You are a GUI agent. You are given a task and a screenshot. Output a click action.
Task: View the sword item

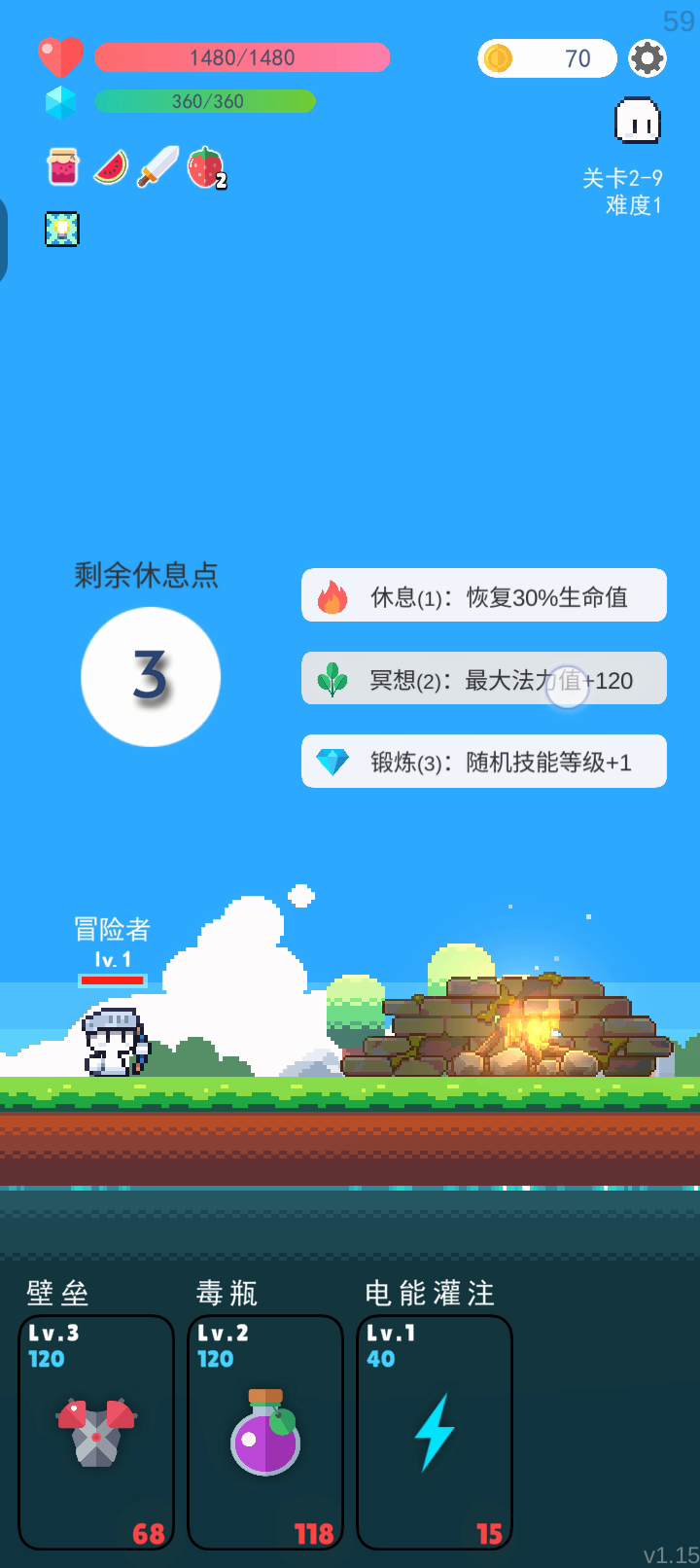coord(157,166)
